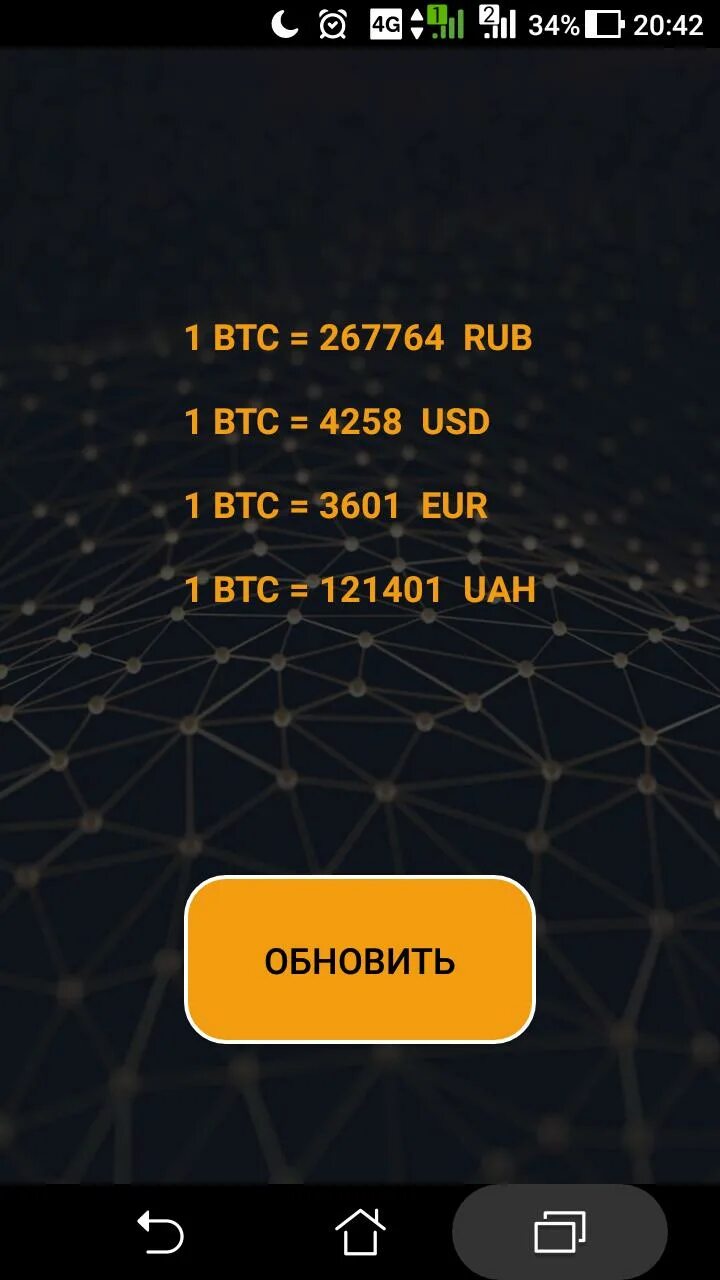Go back with the system back arrow
The image size is (720, 1280).
[160, 1231]
